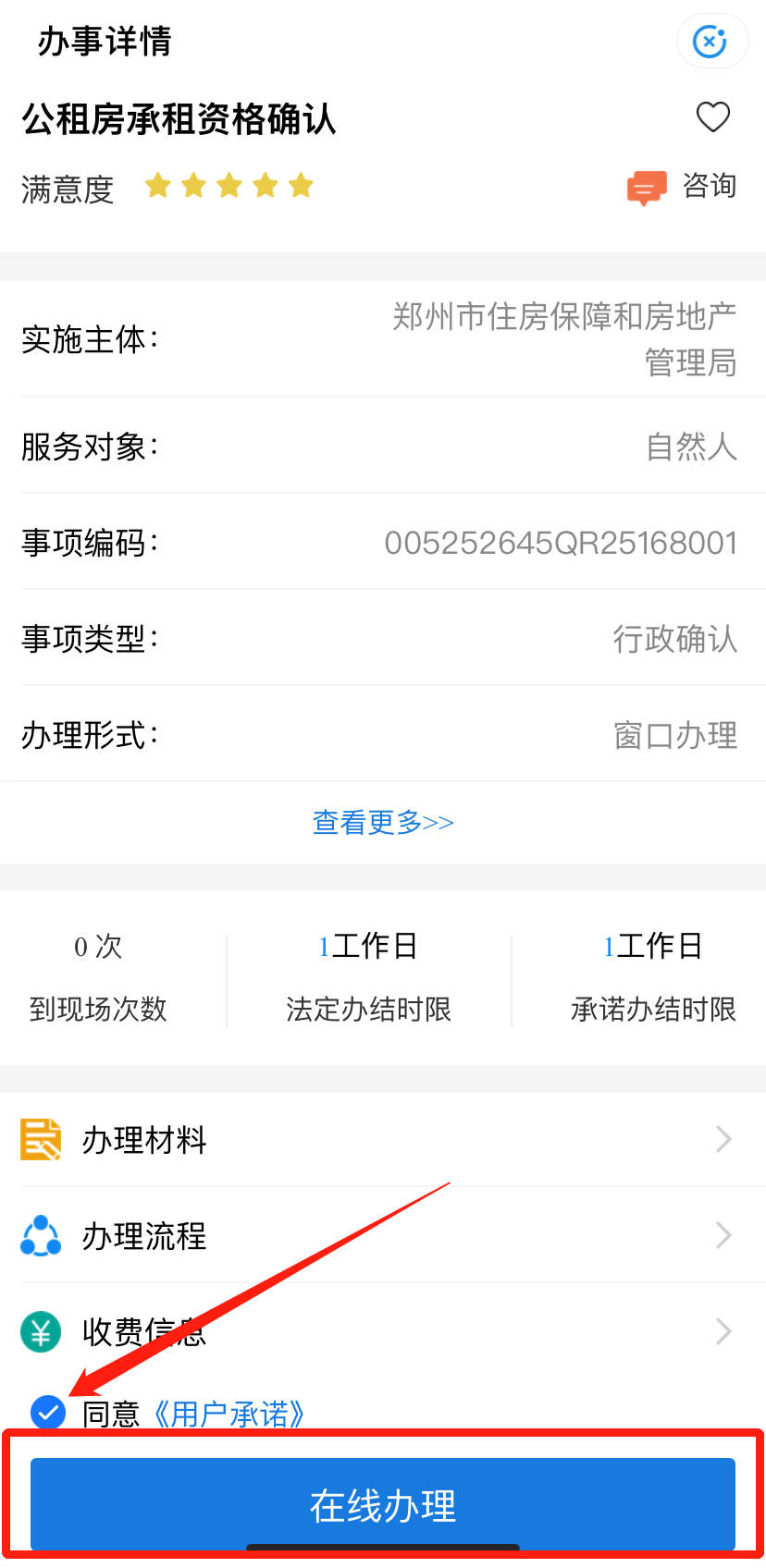The image size is (766, 1568).
Task: Start 在线办理 online processing
Action: click(x=383, y=1505)
